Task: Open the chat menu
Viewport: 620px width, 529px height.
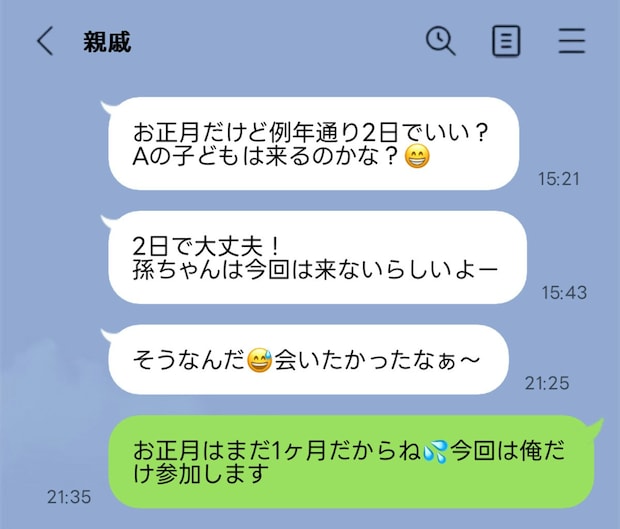Action: click(x=571, y=41)
